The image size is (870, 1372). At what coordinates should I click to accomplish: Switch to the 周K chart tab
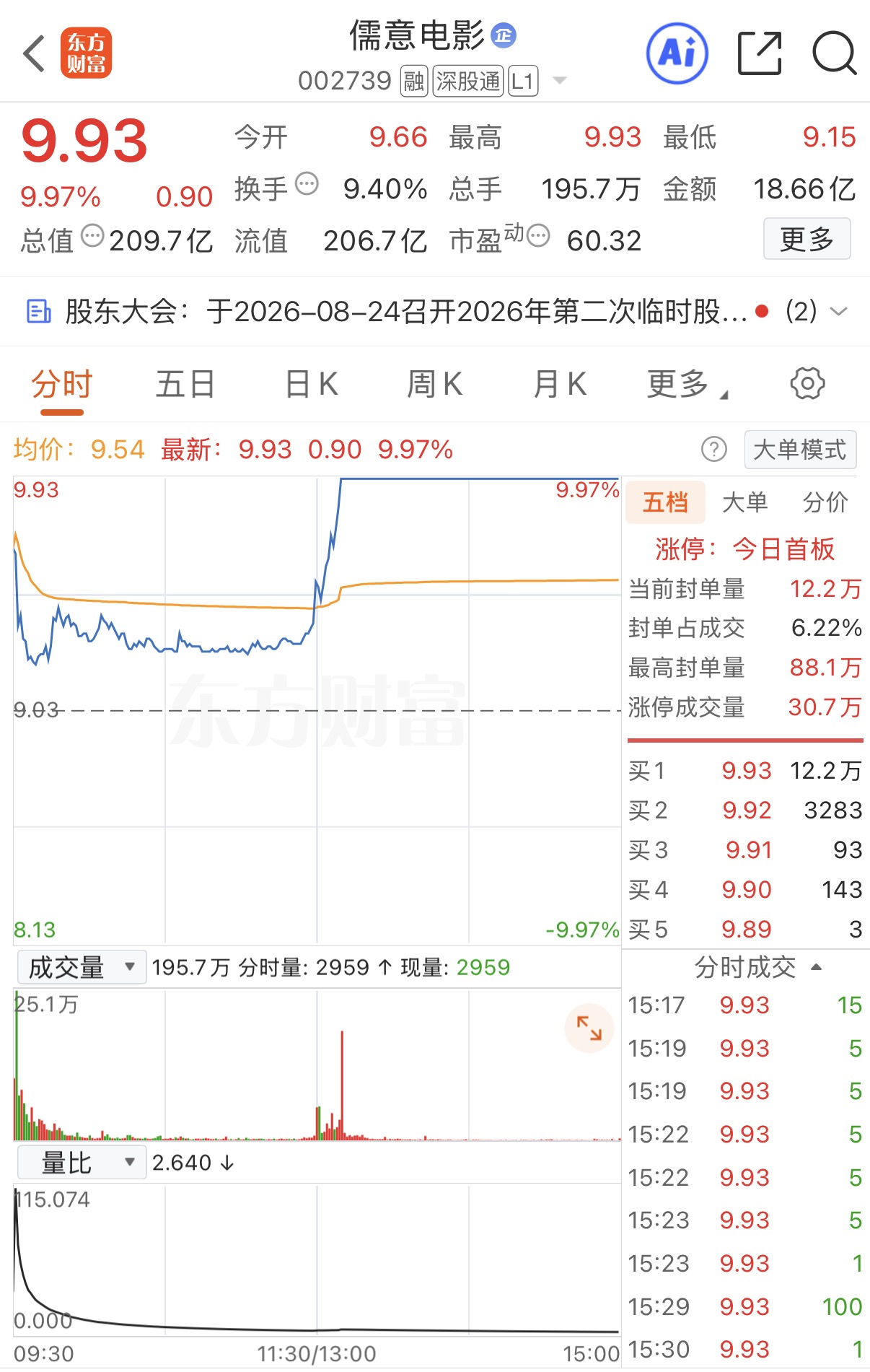434,384
